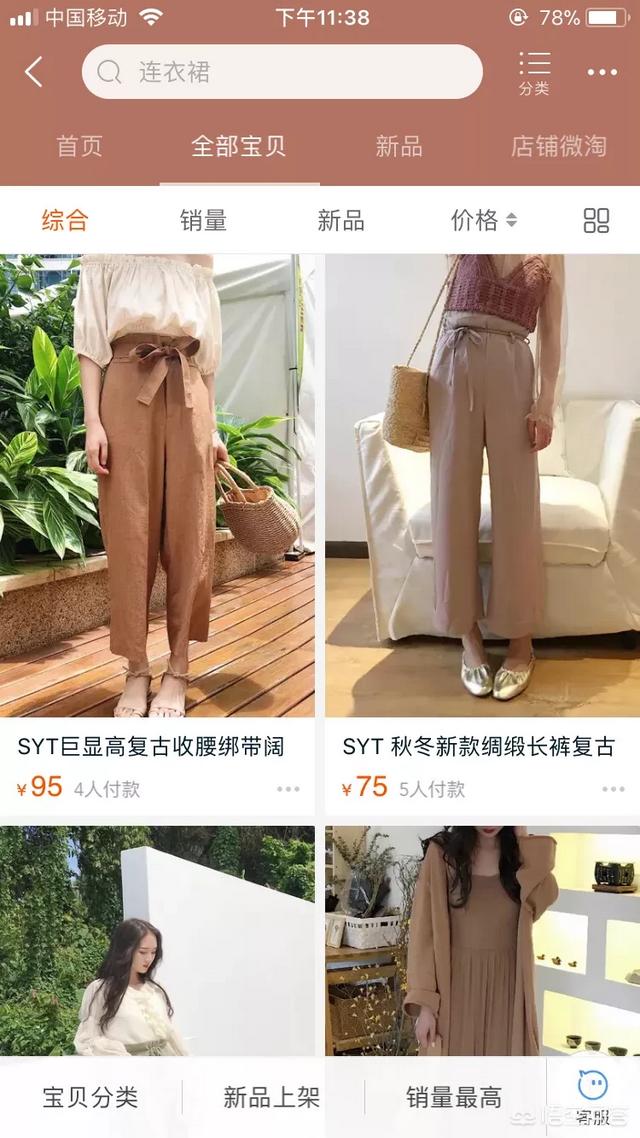This screenshot has width=640, height=1138.
Task: Sort items by 价格
Action: click(x=484, y=220)
